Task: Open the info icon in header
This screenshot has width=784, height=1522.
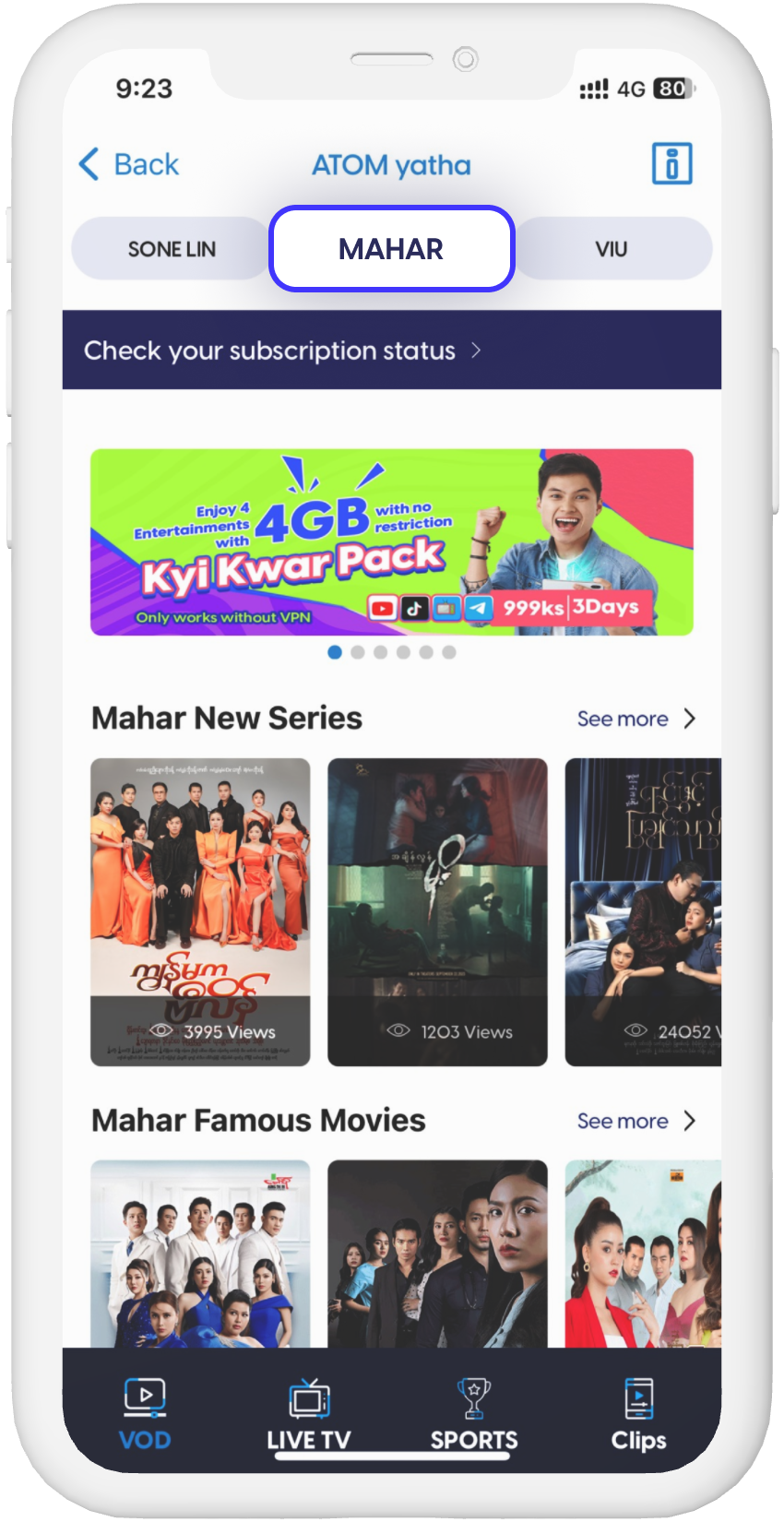Action: point(671,164)
